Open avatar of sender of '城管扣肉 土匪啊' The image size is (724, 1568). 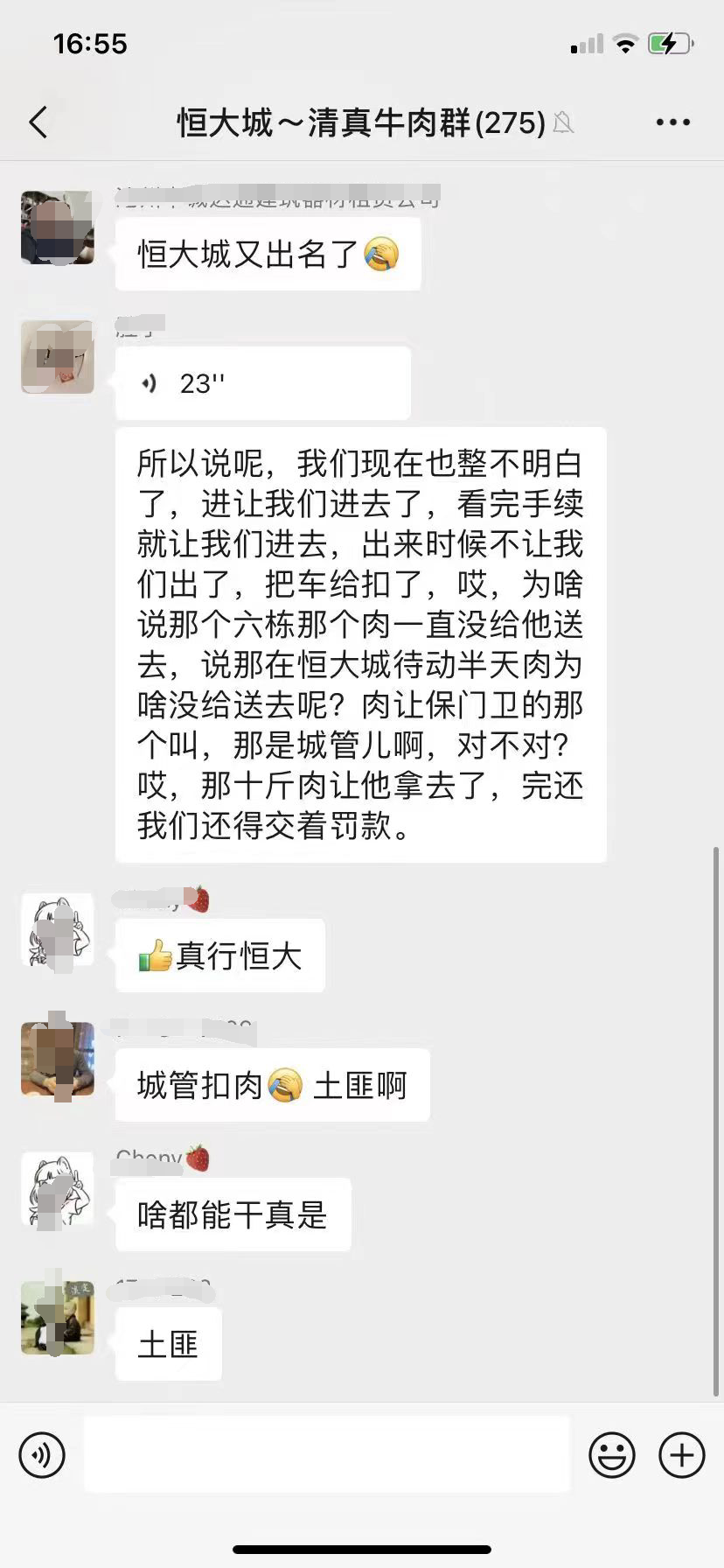(x=58, y=1059)
